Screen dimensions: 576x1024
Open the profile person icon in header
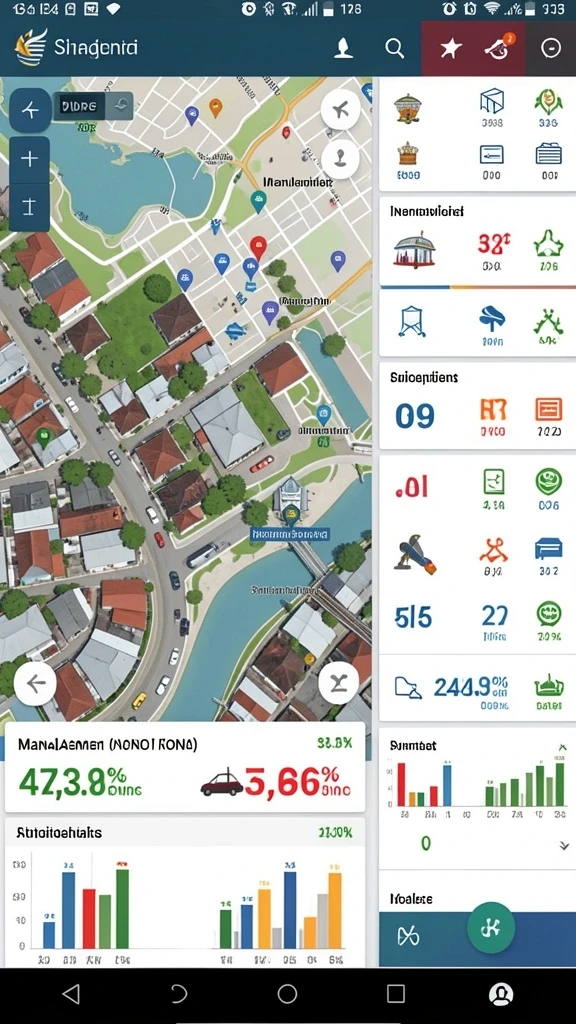pos(344,49)
